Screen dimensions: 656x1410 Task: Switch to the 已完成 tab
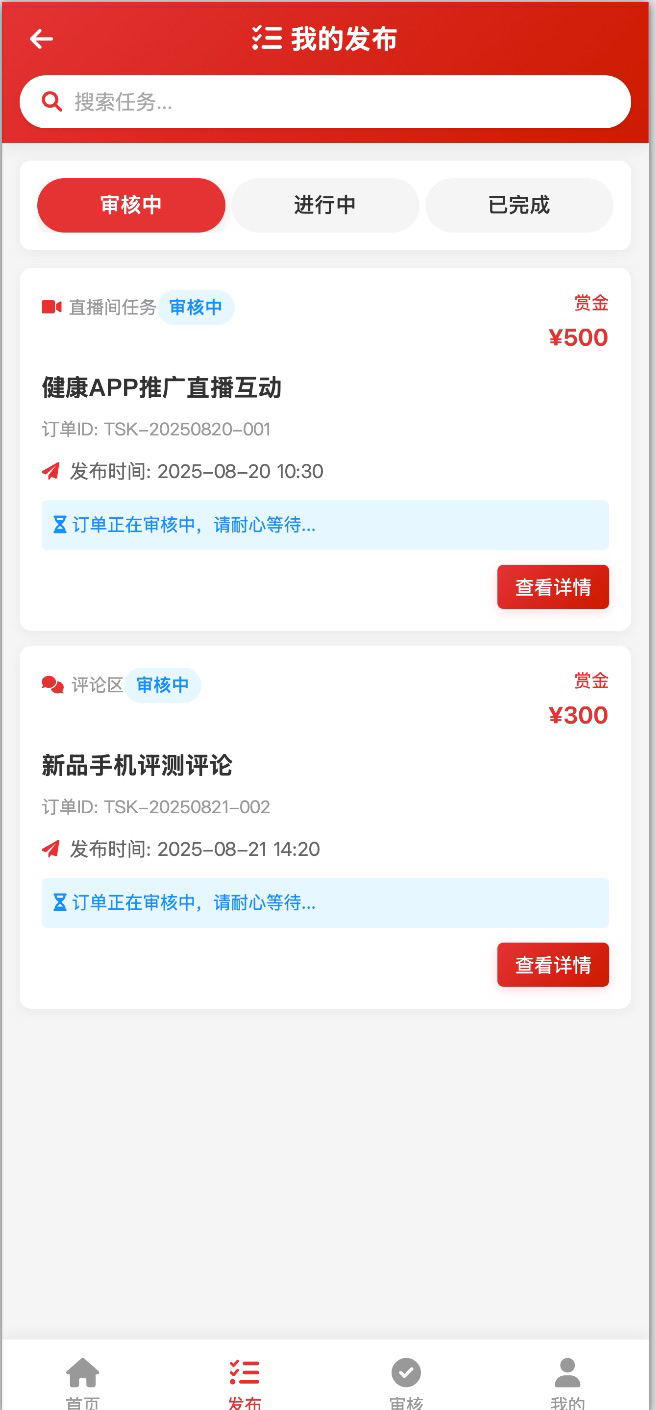519,205
